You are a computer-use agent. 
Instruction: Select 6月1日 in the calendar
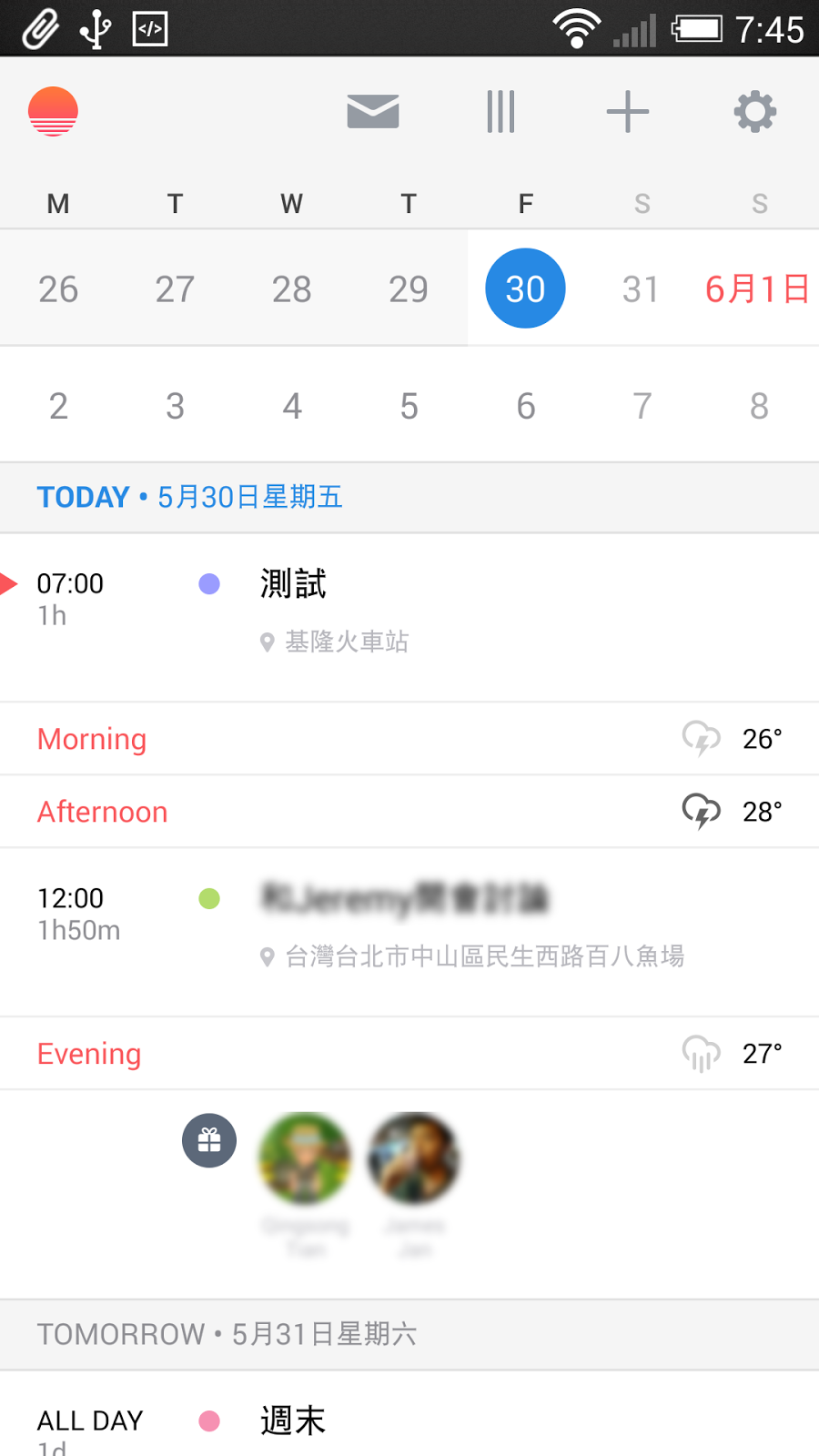pyautogui.click(x=757, y=289)
